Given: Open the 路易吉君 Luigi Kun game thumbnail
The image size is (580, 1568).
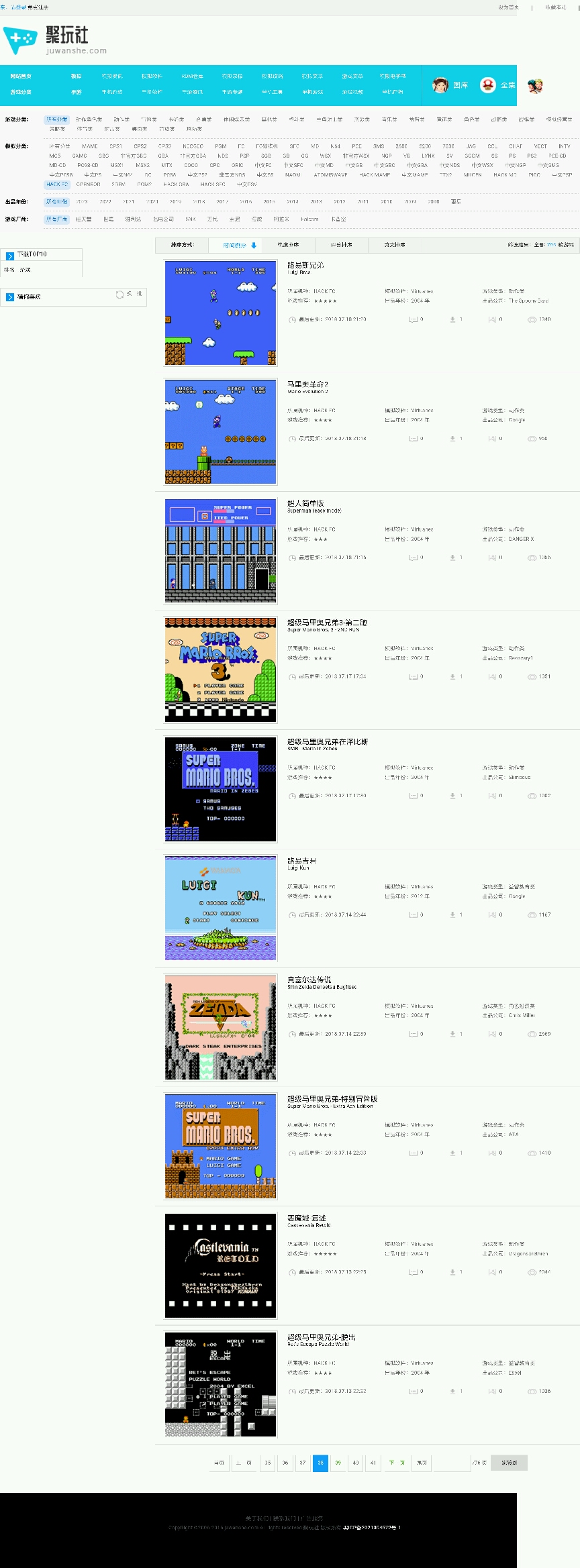Looking at the screenshot, I should point(220,908).
